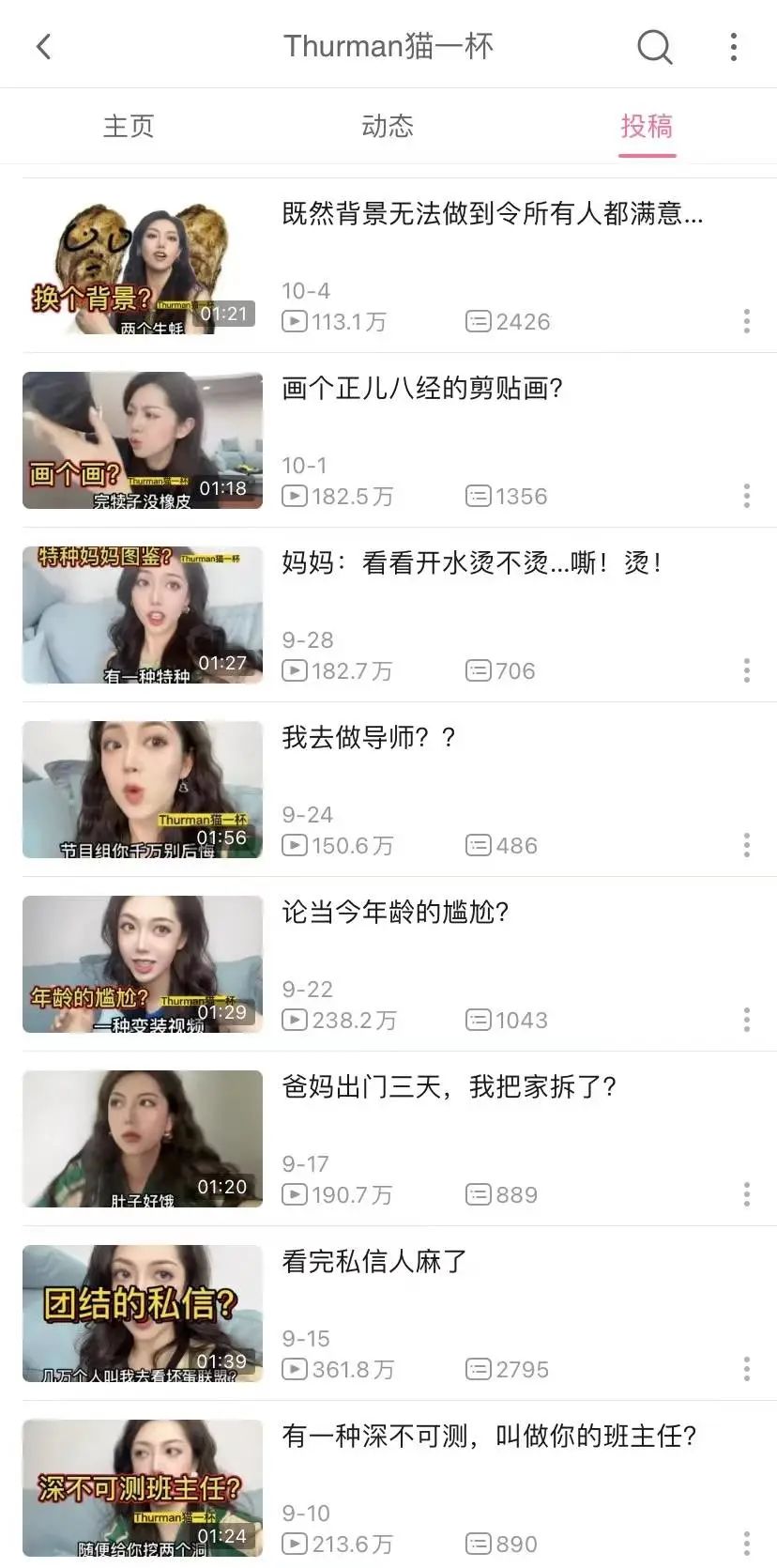This screenshot has height=1568, width=777.
Task: Tap the comment icon showing 706
Action: click(x=479, y=670)
